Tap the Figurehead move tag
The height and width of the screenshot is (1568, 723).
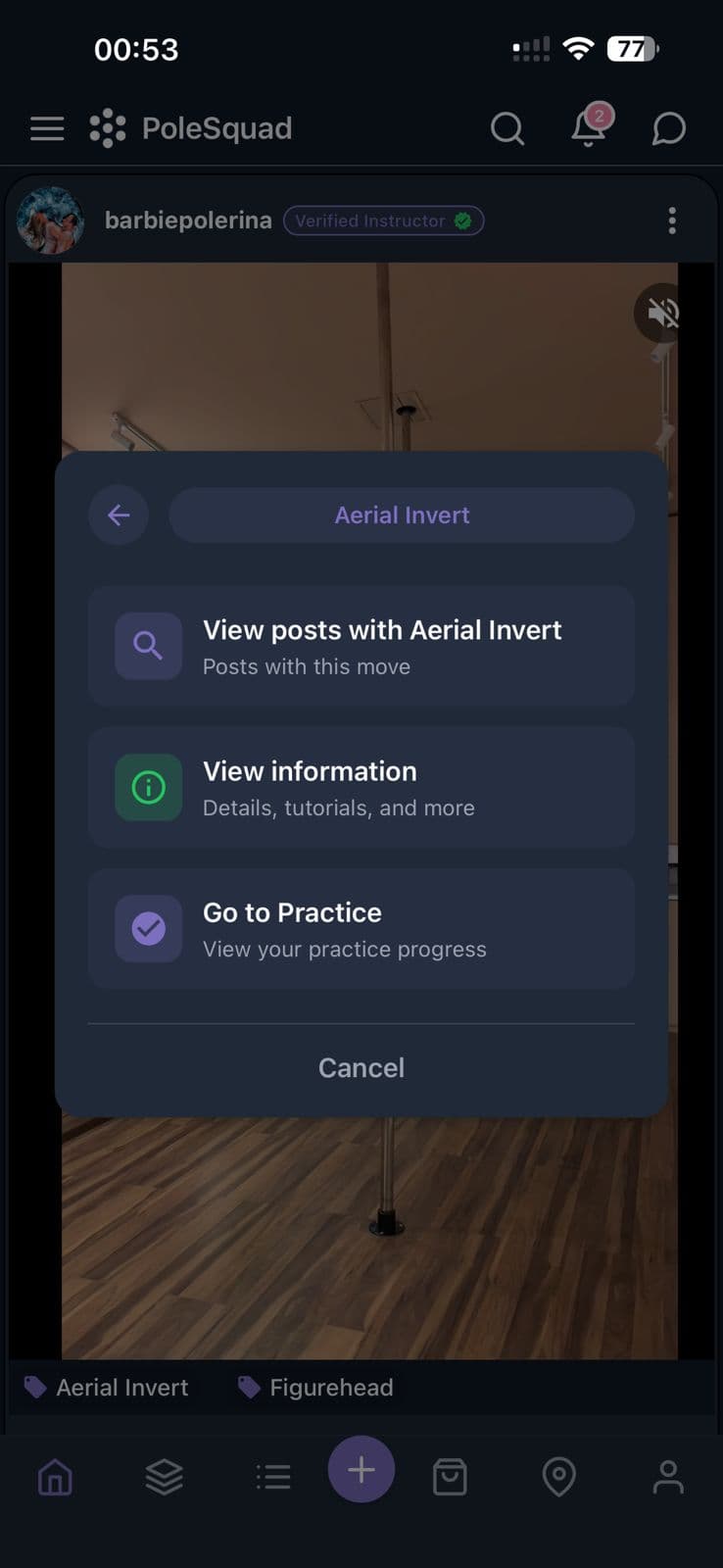click(315, 1387)
